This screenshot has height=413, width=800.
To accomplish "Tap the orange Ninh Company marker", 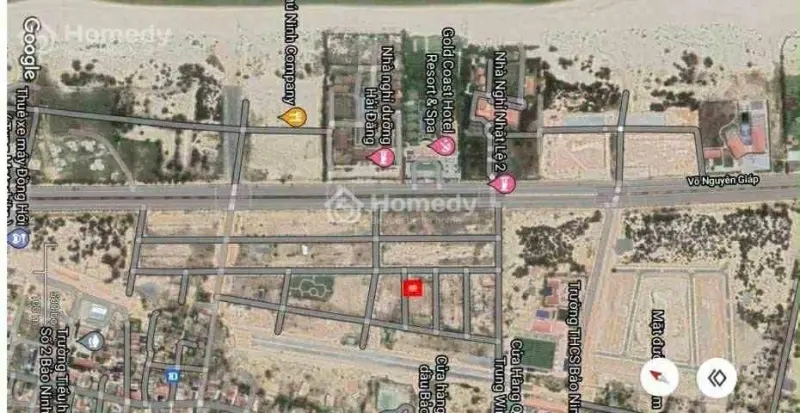I will [x=294, y=117].
